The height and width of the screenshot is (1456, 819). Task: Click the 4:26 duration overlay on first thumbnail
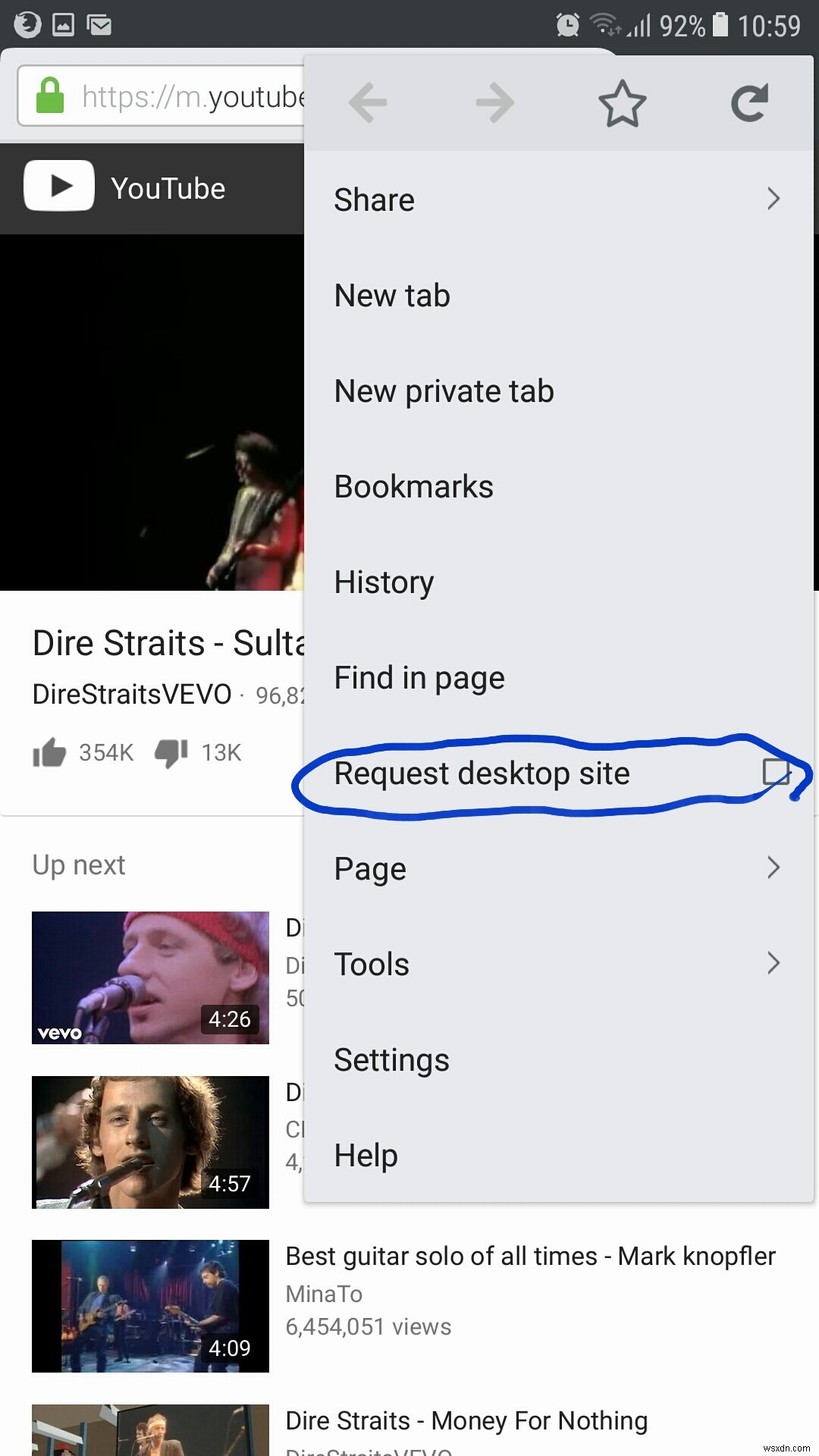tap(231, 1019)
